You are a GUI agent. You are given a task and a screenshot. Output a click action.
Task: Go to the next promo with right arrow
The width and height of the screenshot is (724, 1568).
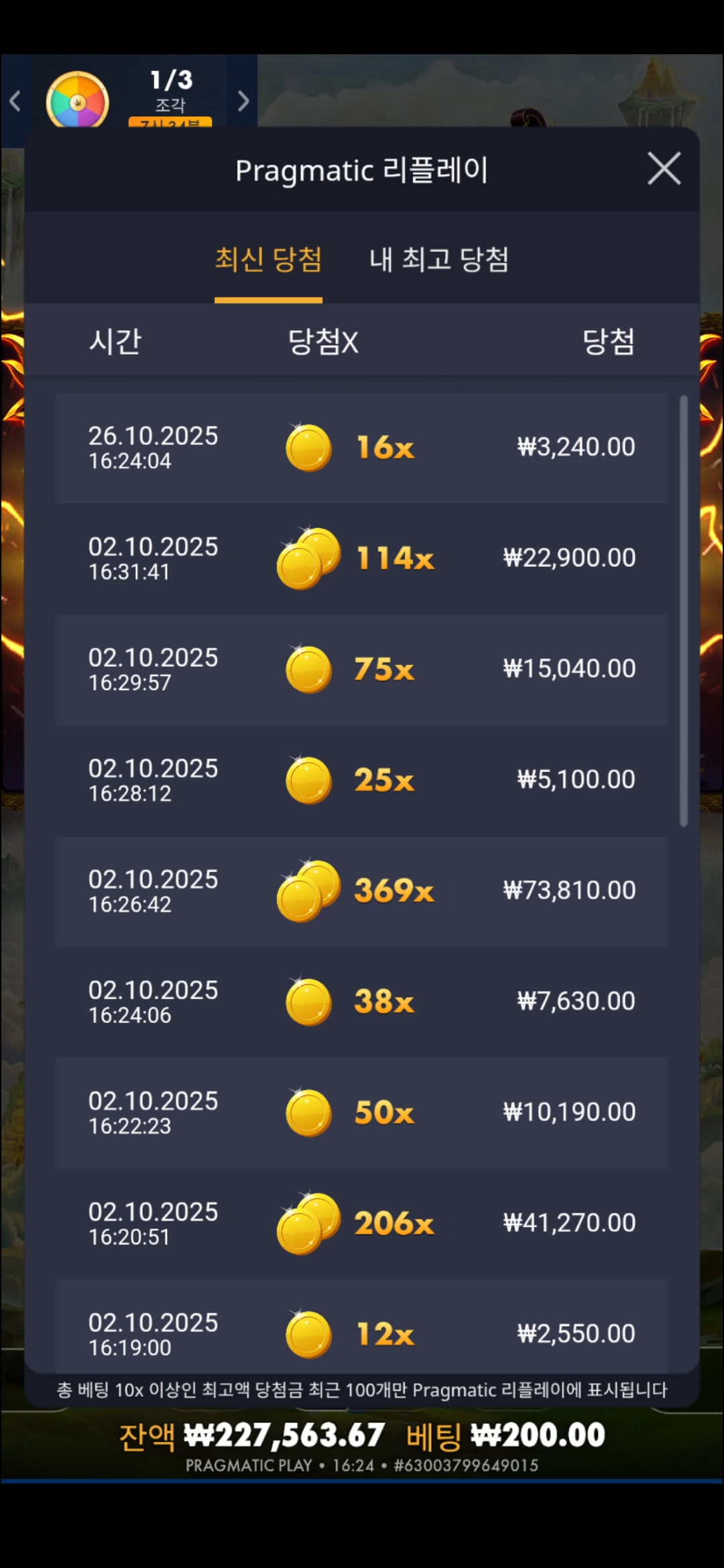point(243,101)
